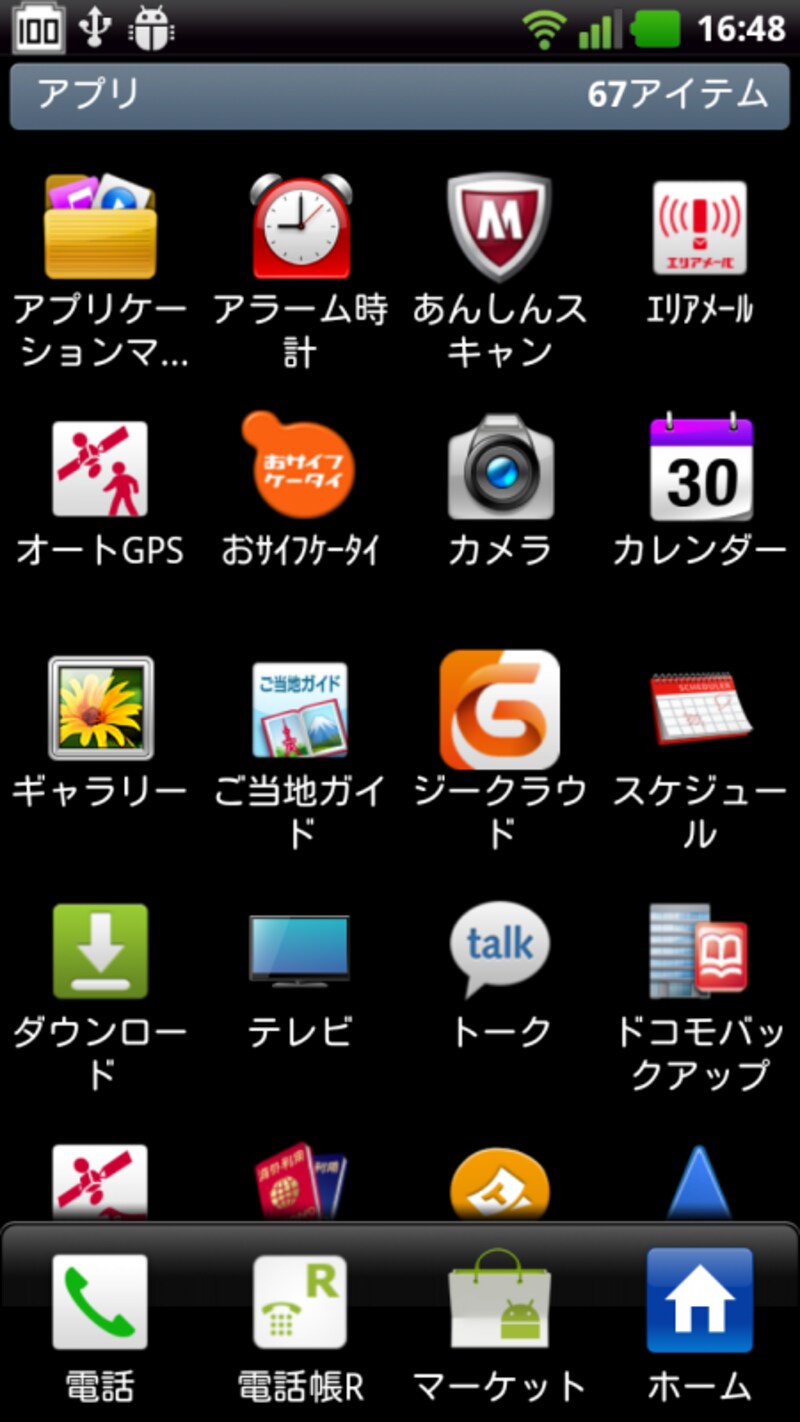The image size is (800, 1422).
Task: Launch ご当地ガイド app
Action: 300,708
